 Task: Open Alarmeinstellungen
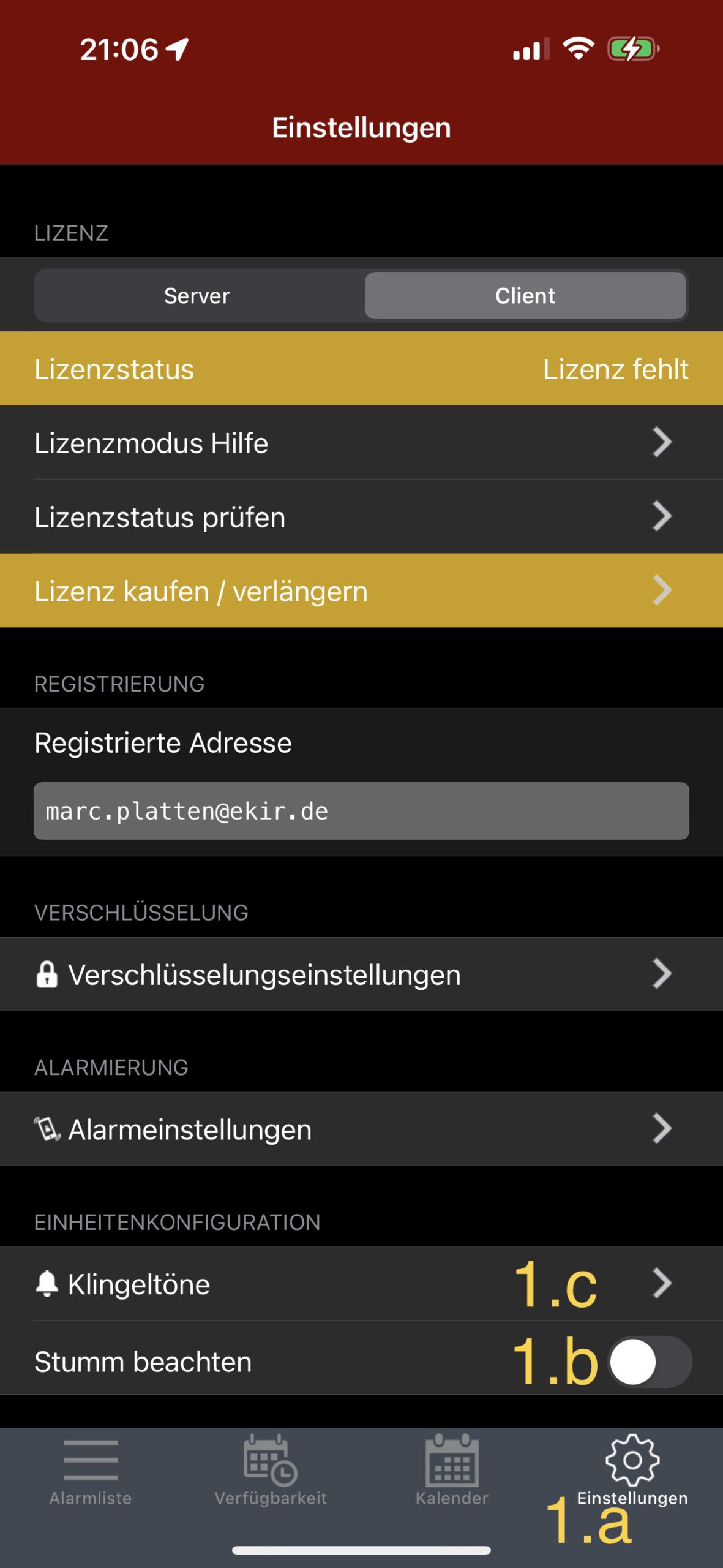click(361, 1129)
